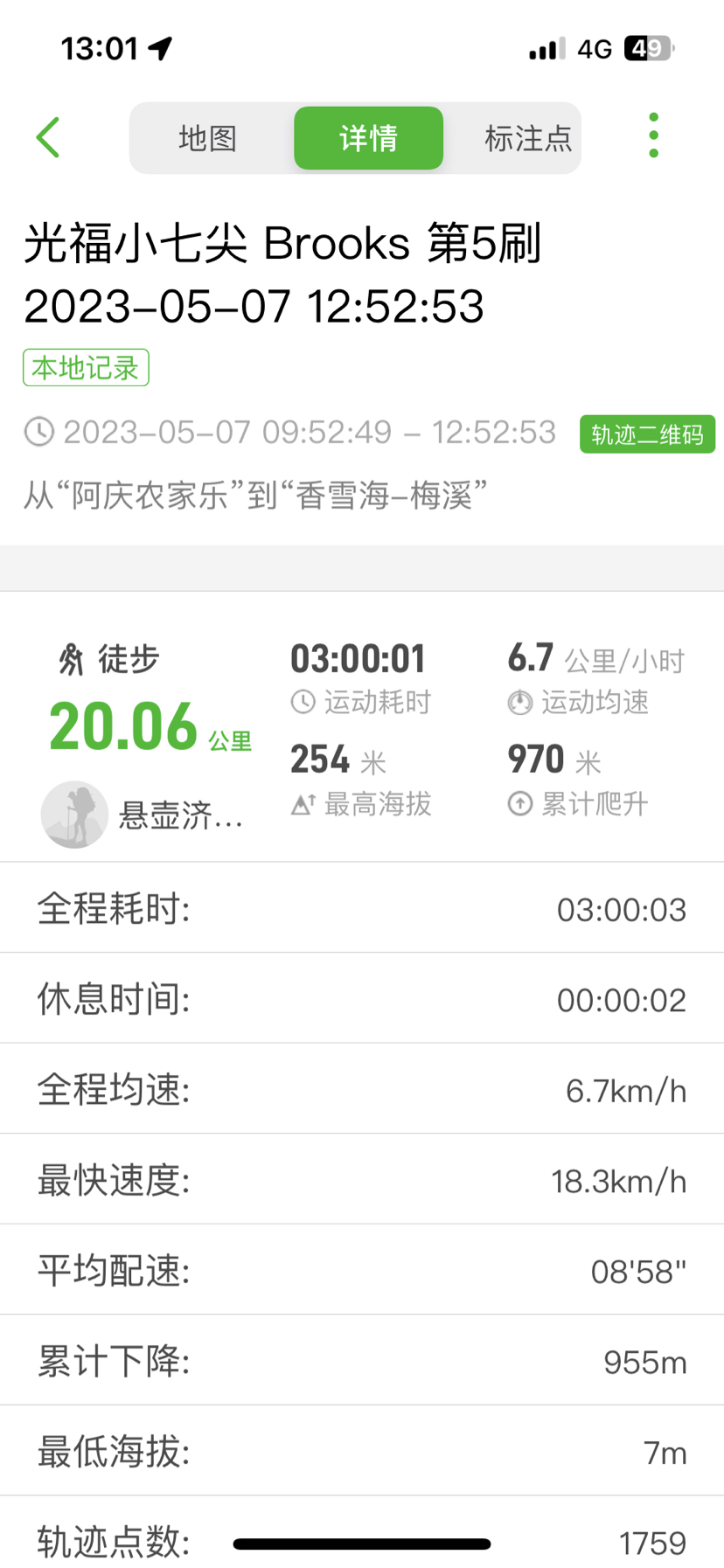Screen dimensions: 724x1568
Task: Tap the 轨迹二维码 button
Action: coord(647,434)
